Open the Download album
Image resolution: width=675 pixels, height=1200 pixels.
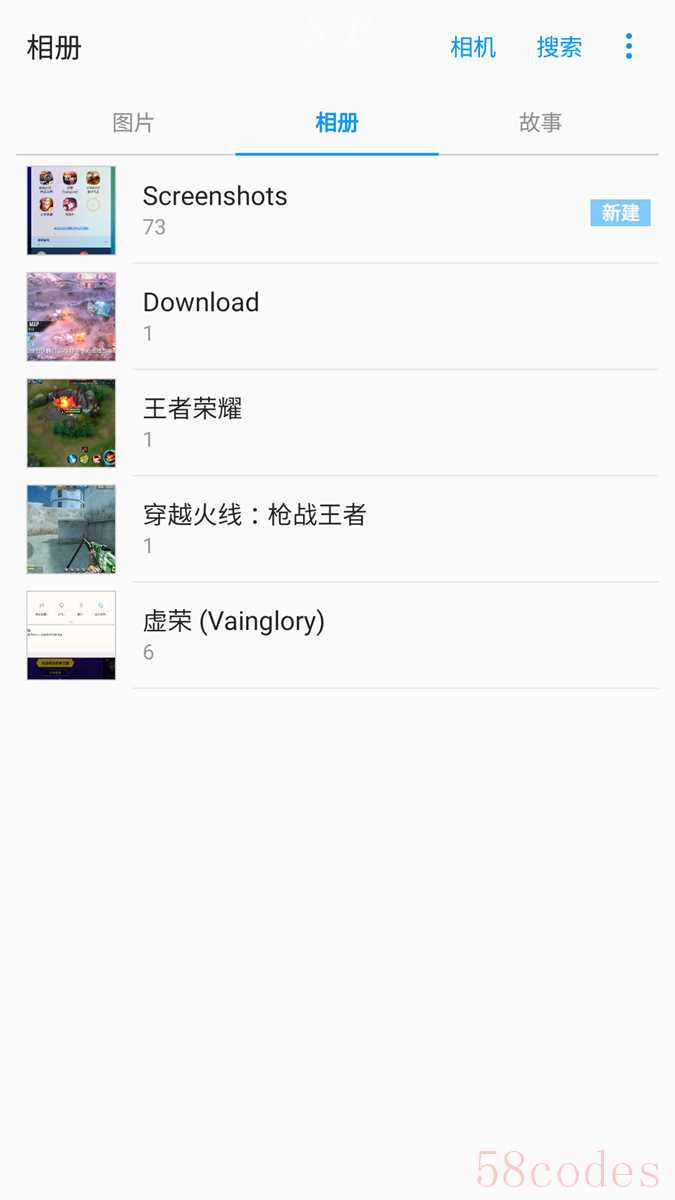(x=338, y=317)
